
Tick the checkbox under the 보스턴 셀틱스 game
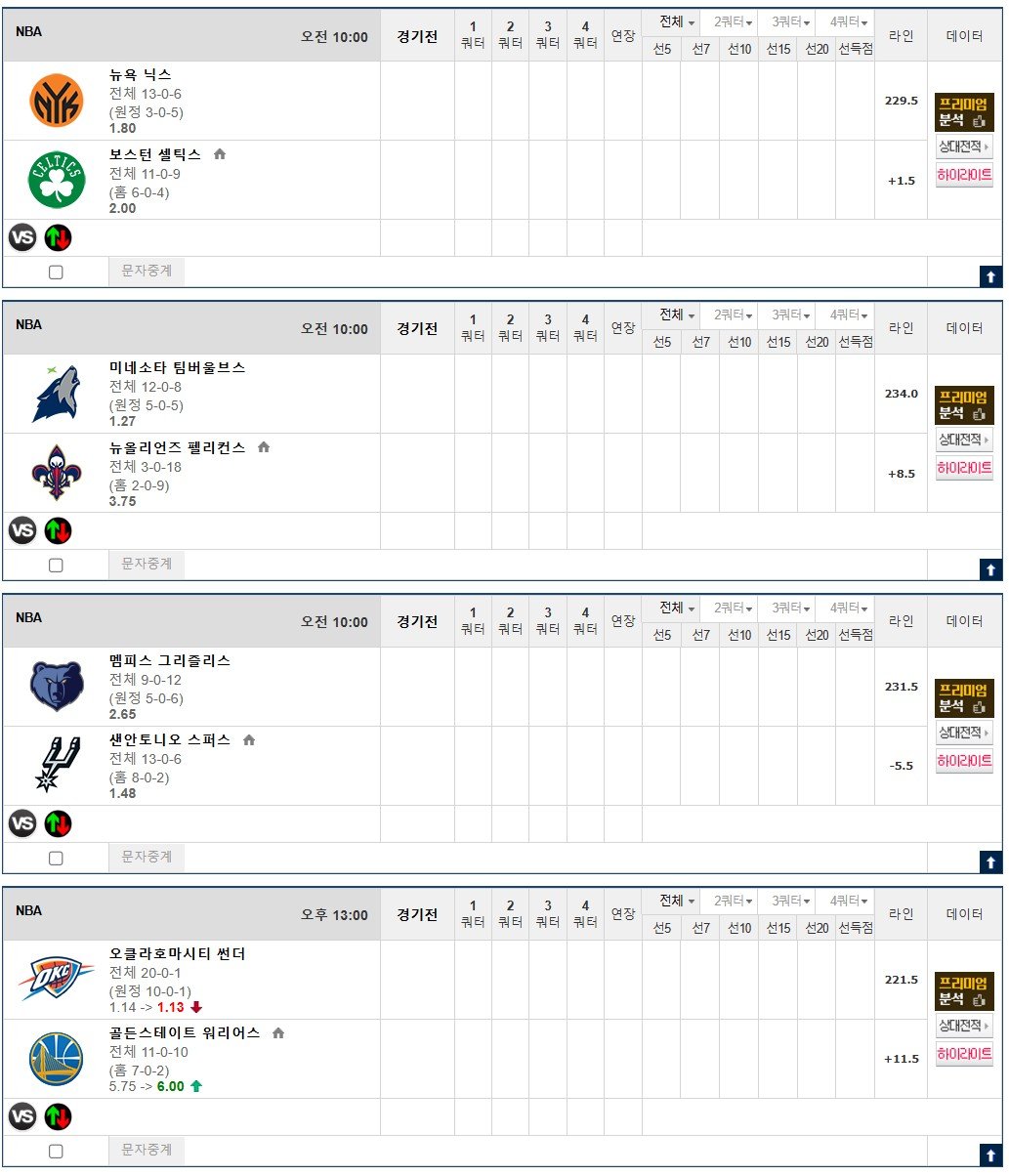(56, 273)
